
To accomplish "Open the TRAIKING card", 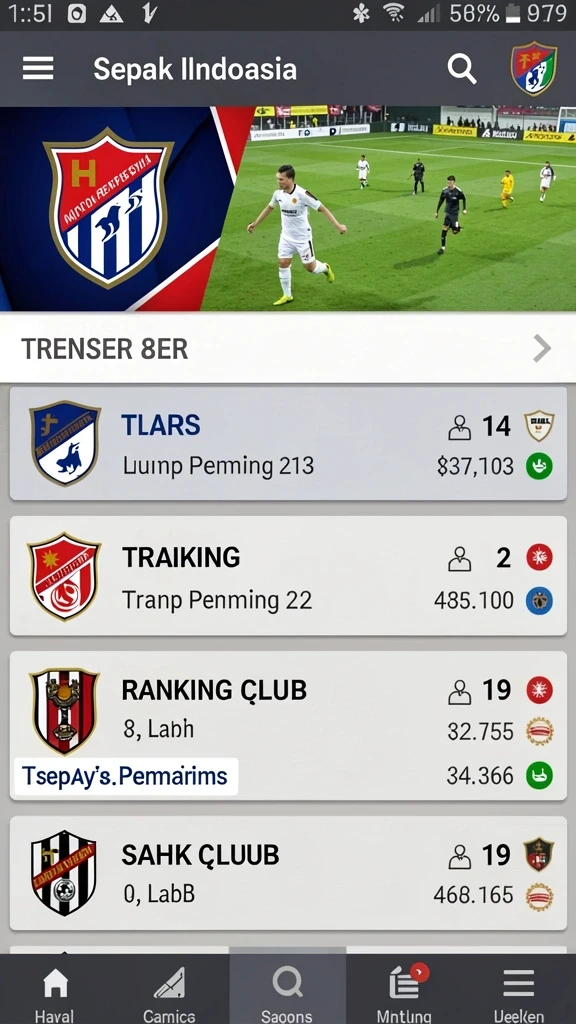I will 288,576.
